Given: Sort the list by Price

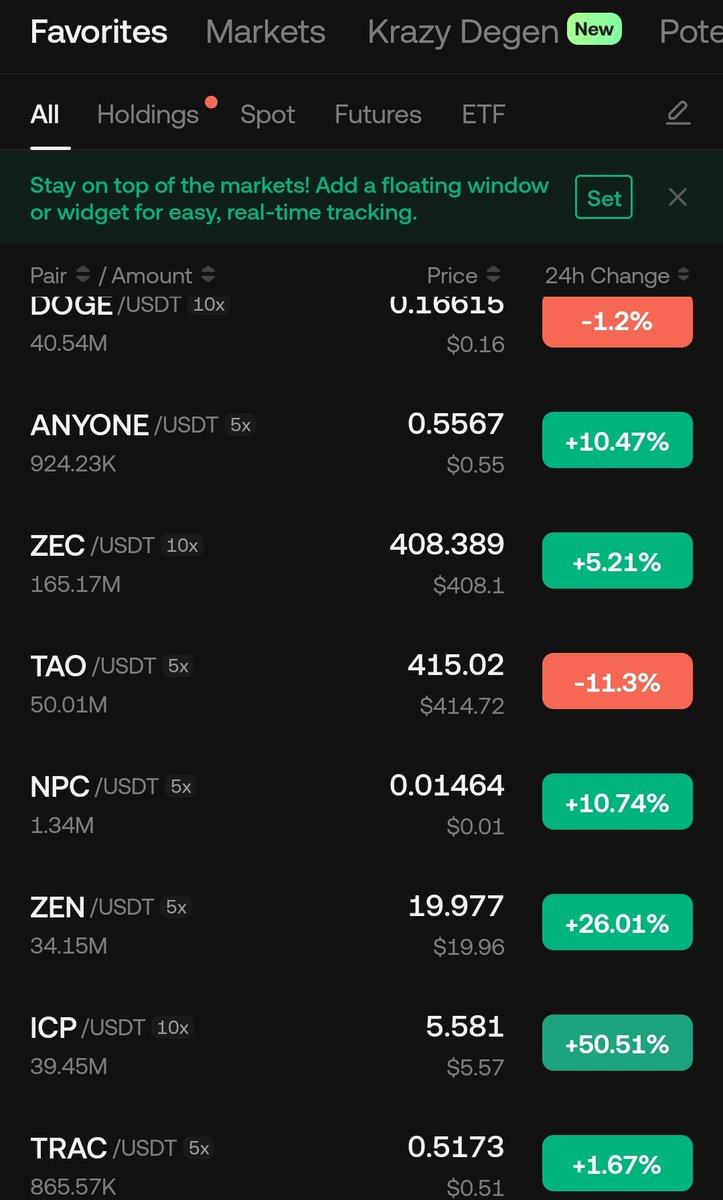Looking at the screenshot, I should coord(463,275).
